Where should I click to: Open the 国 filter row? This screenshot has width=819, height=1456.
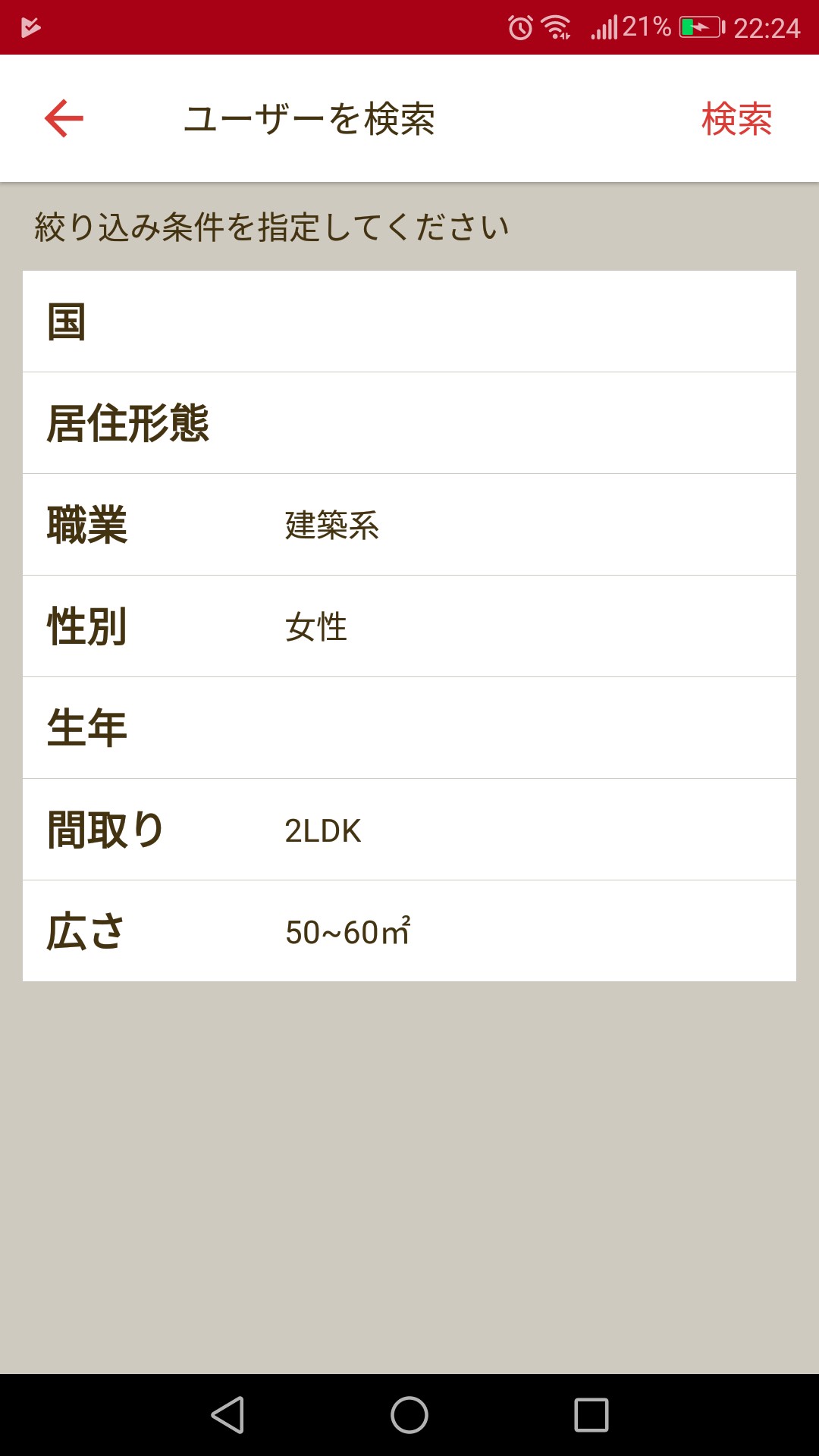click(409, 322)
